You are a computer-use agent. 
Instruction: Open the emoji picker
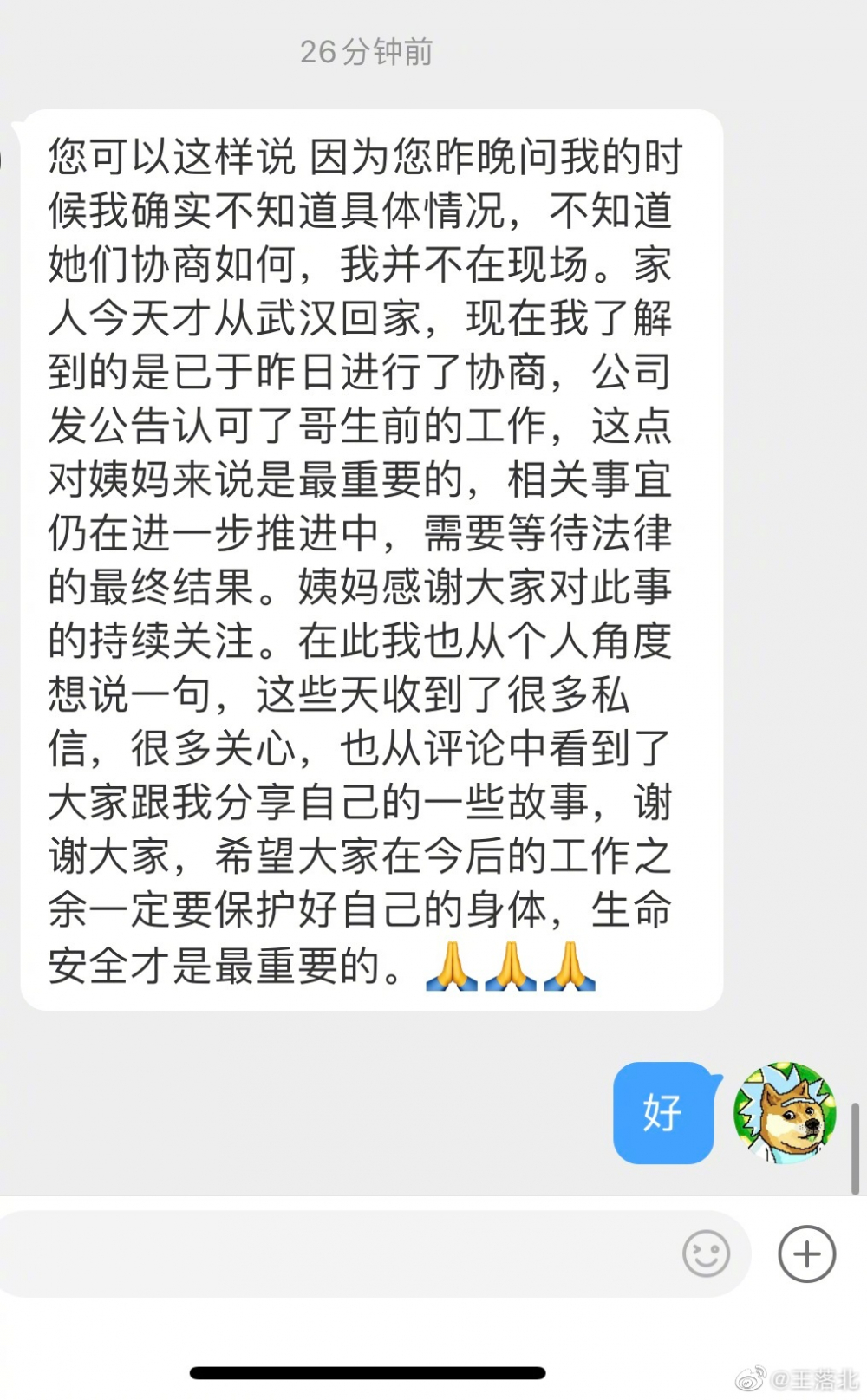[706, 1253]
